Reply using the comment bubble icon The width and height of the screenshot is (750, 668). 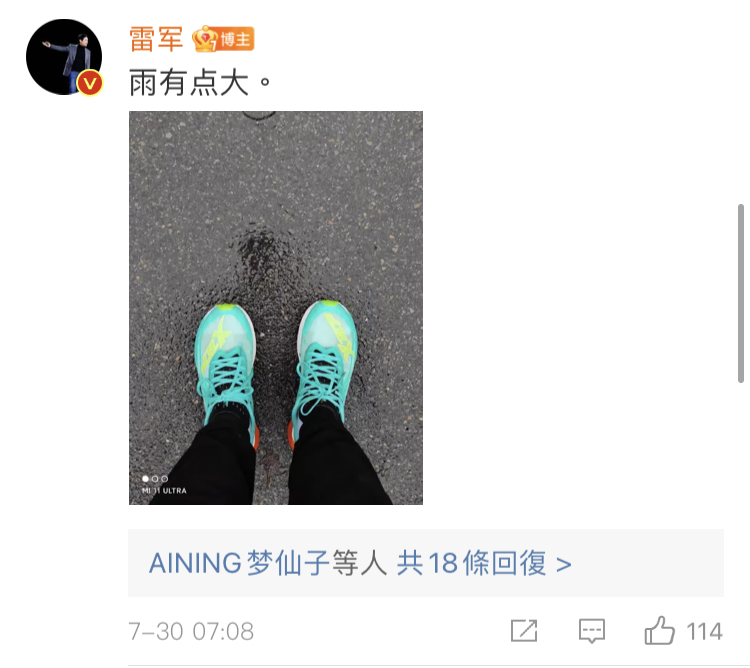click(592, 631)
